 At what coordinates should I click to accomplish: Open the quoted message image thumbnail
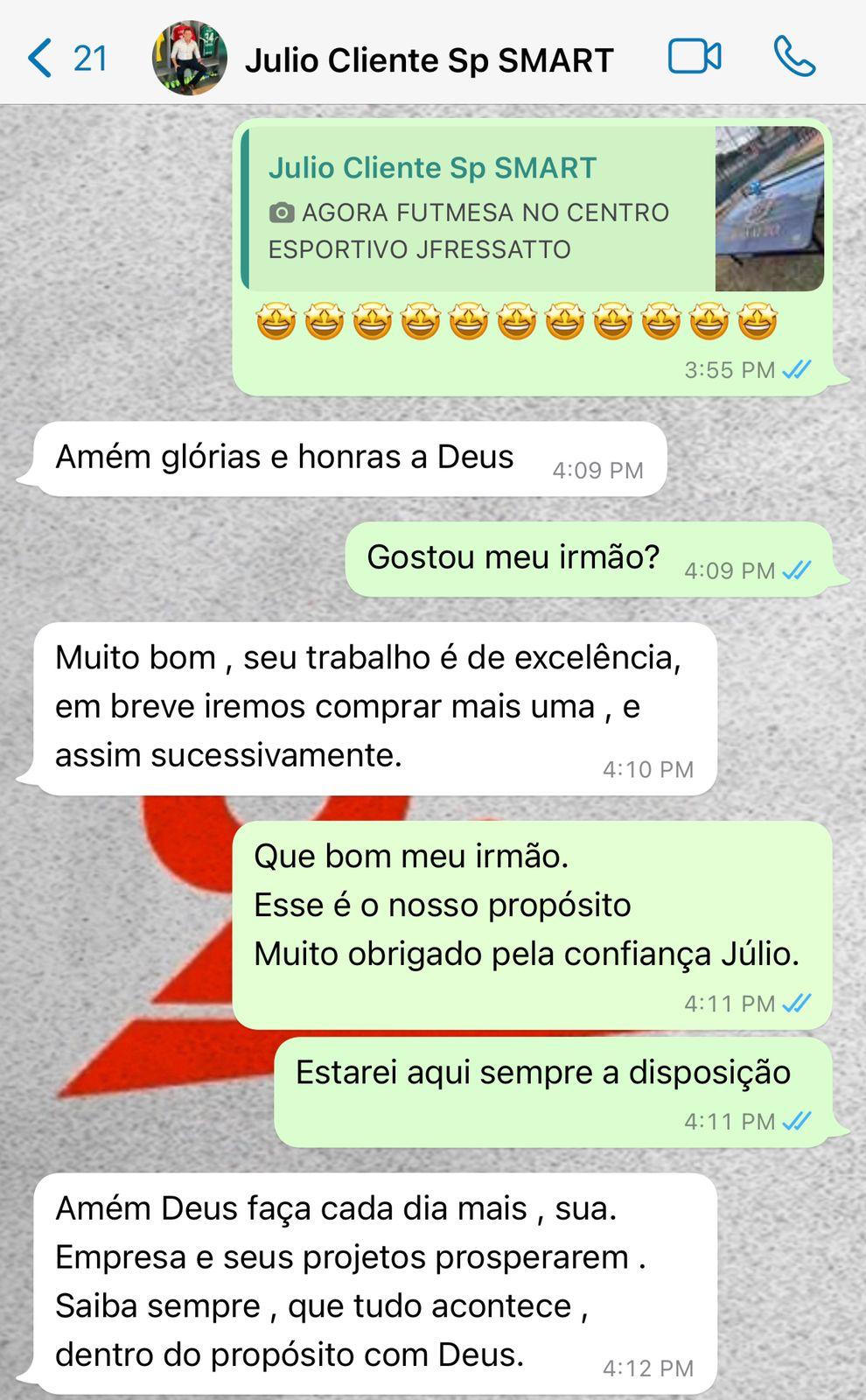tap(770, 207)
